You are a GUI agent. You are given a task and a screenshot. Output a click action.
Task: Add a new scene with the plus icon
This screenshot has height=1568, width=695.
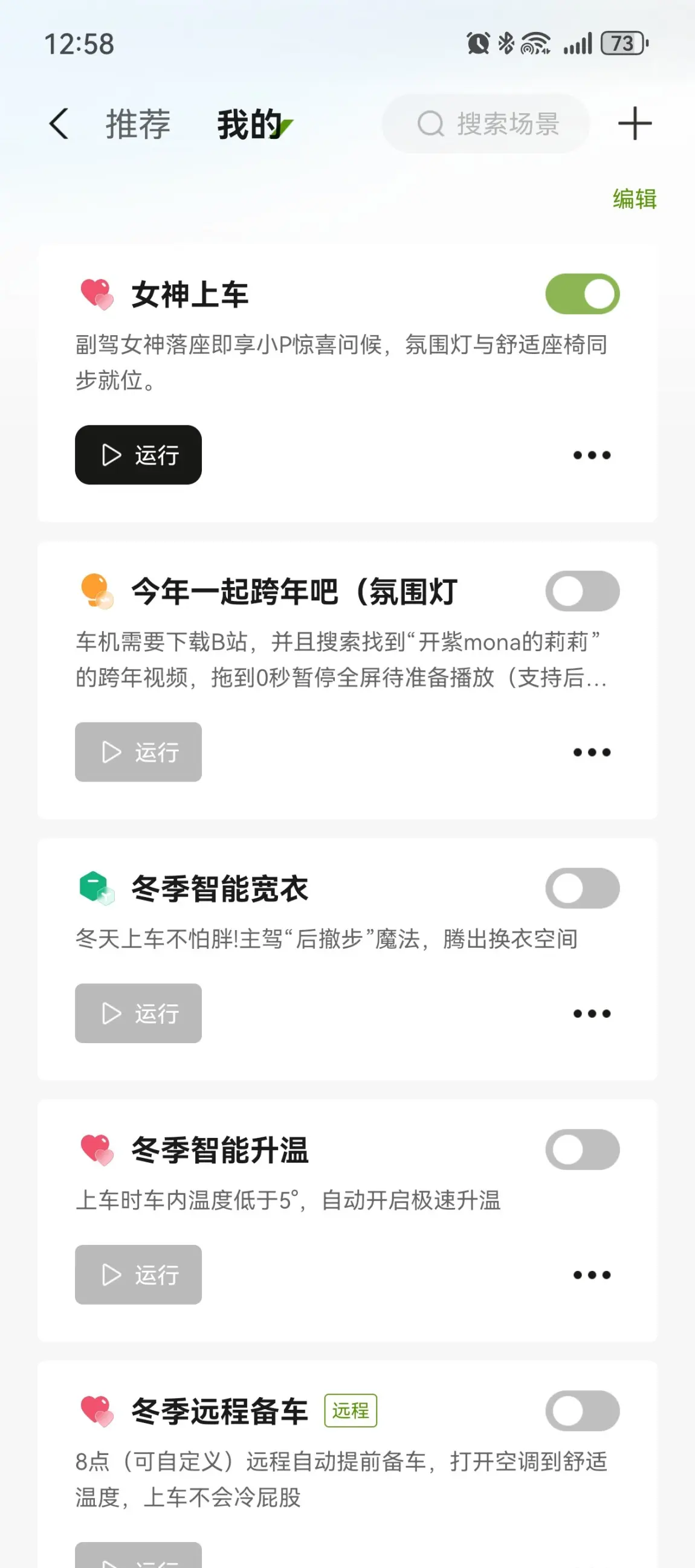[635, 124]
